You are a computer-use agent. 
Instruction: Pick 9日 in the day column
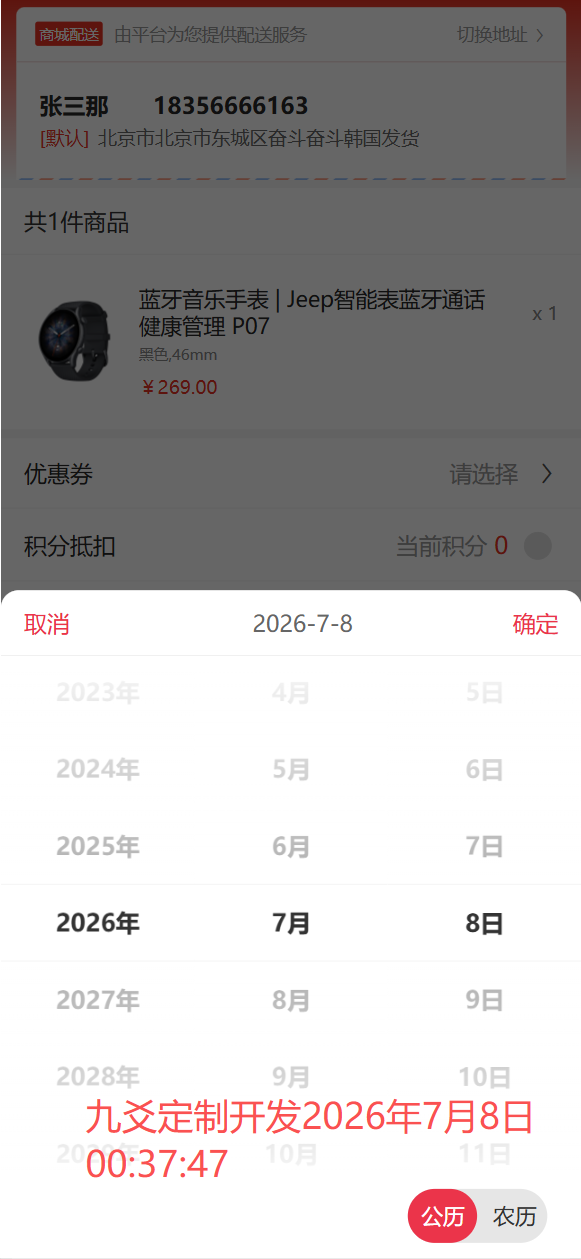[484, 1000]
